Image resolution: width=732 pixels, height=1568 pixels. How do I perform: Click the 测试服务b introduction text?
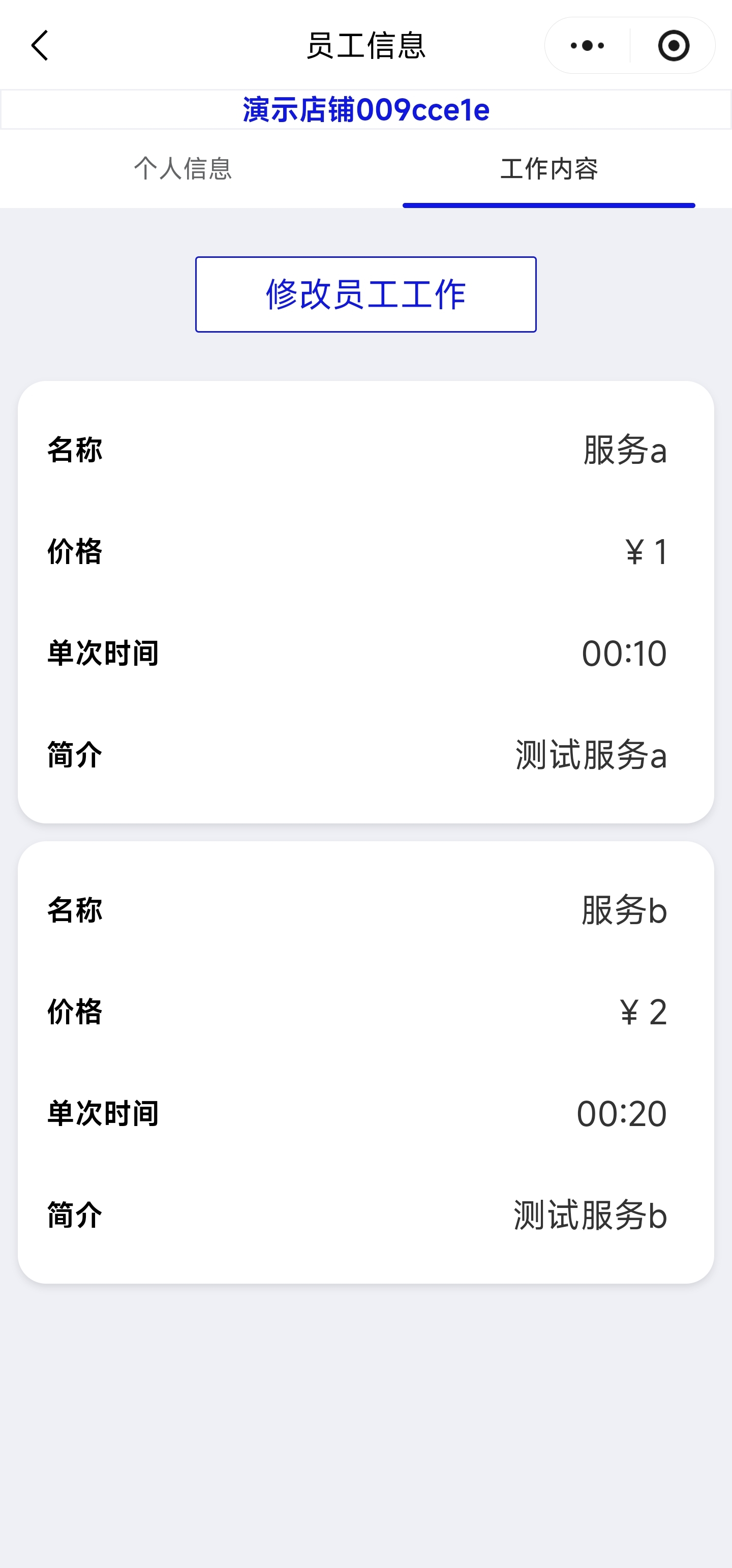(x=590, y=1216)
